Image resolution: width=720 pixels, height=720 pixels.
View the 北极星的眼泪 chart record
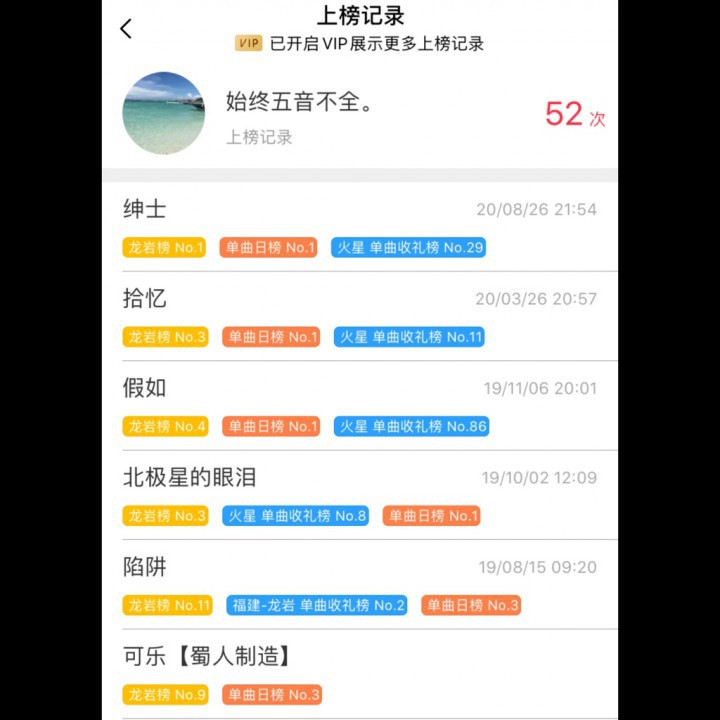tap(189, 478)
